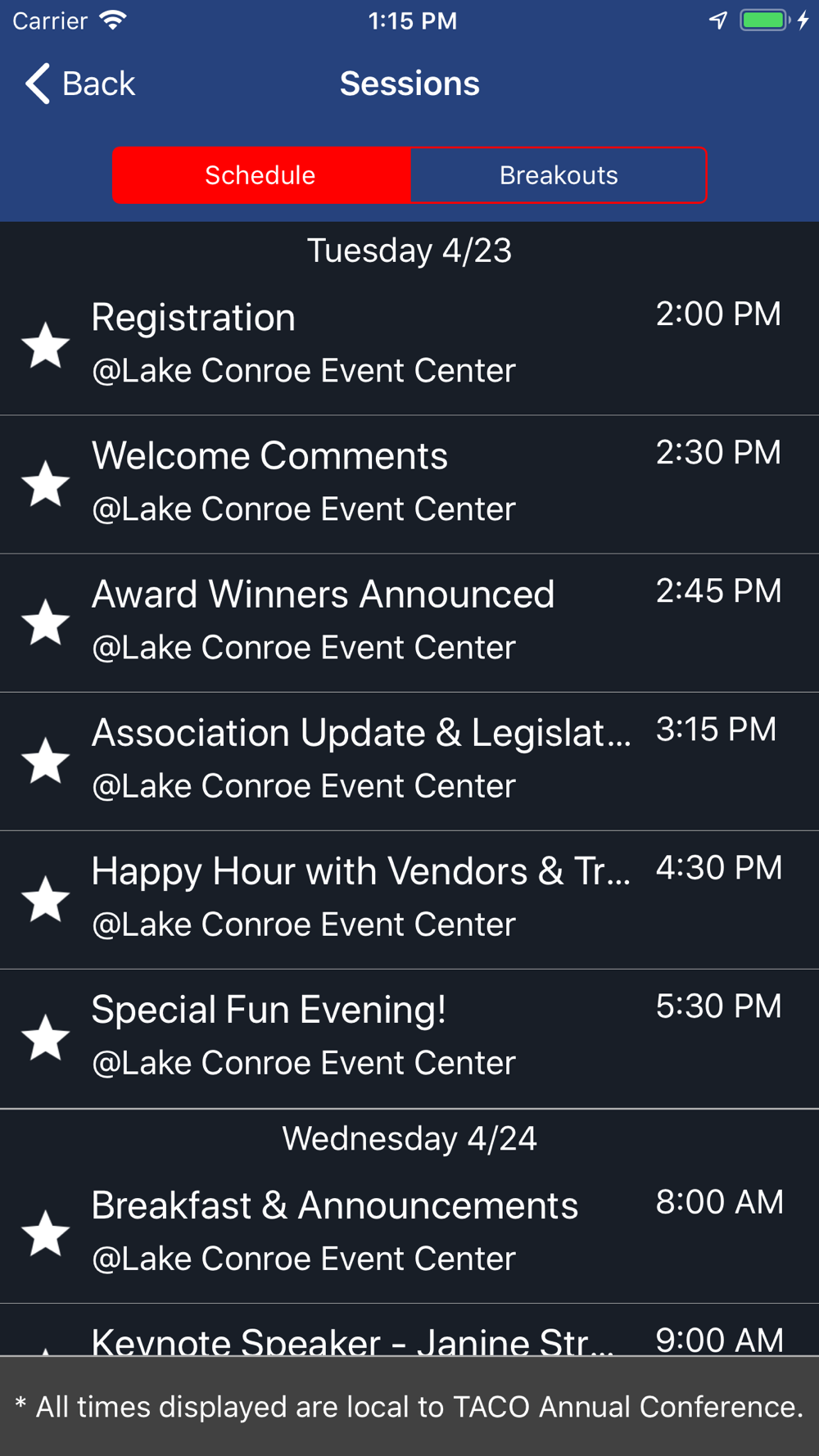Viewport: 819px width, 1456px height.
Task: Star the Association Update session
Action: pyautogui.click(x=45, y=761)
